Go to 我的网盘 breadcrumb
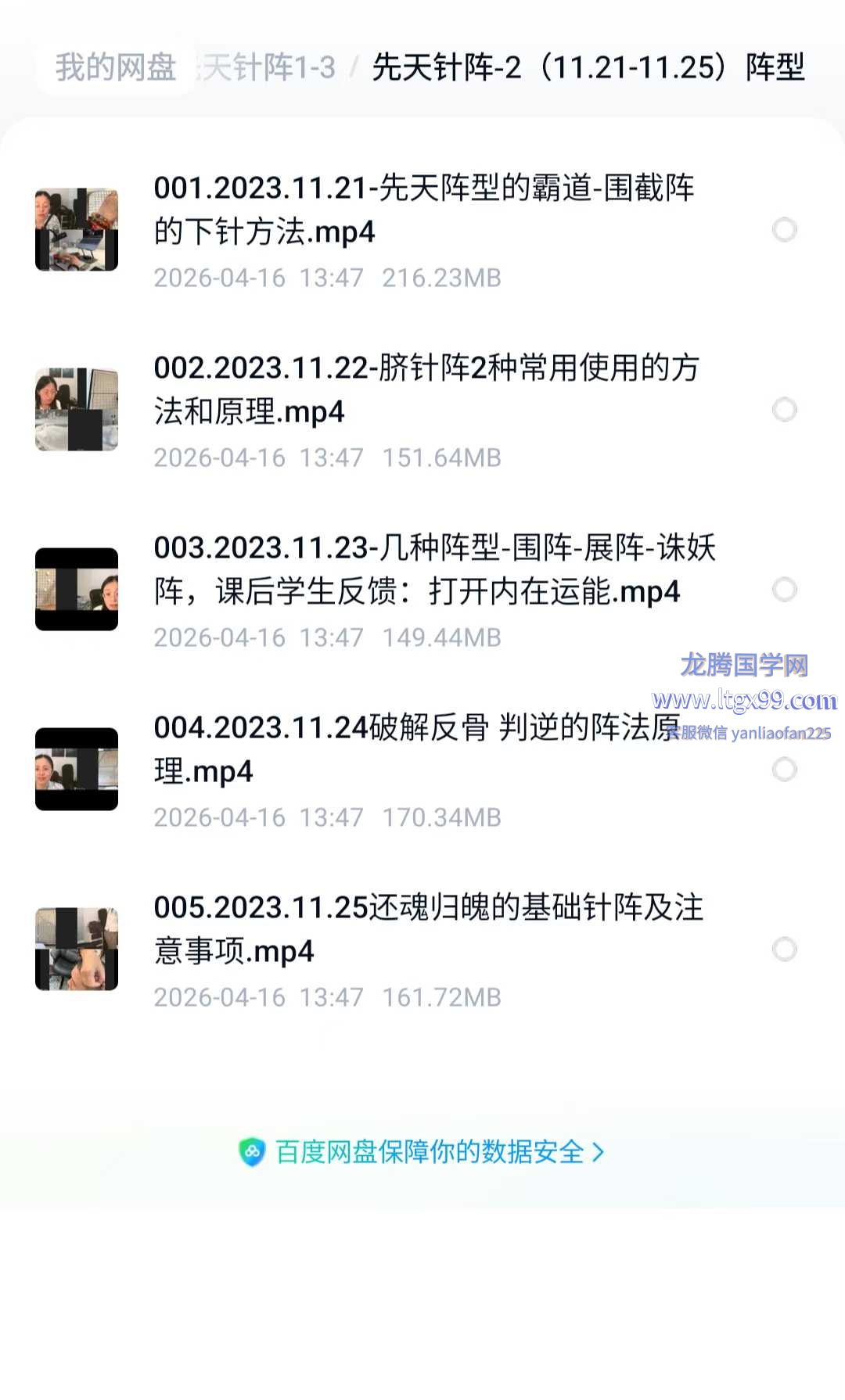The width and height of the screenshot is (845, 1400). click(x=115, y=67)
